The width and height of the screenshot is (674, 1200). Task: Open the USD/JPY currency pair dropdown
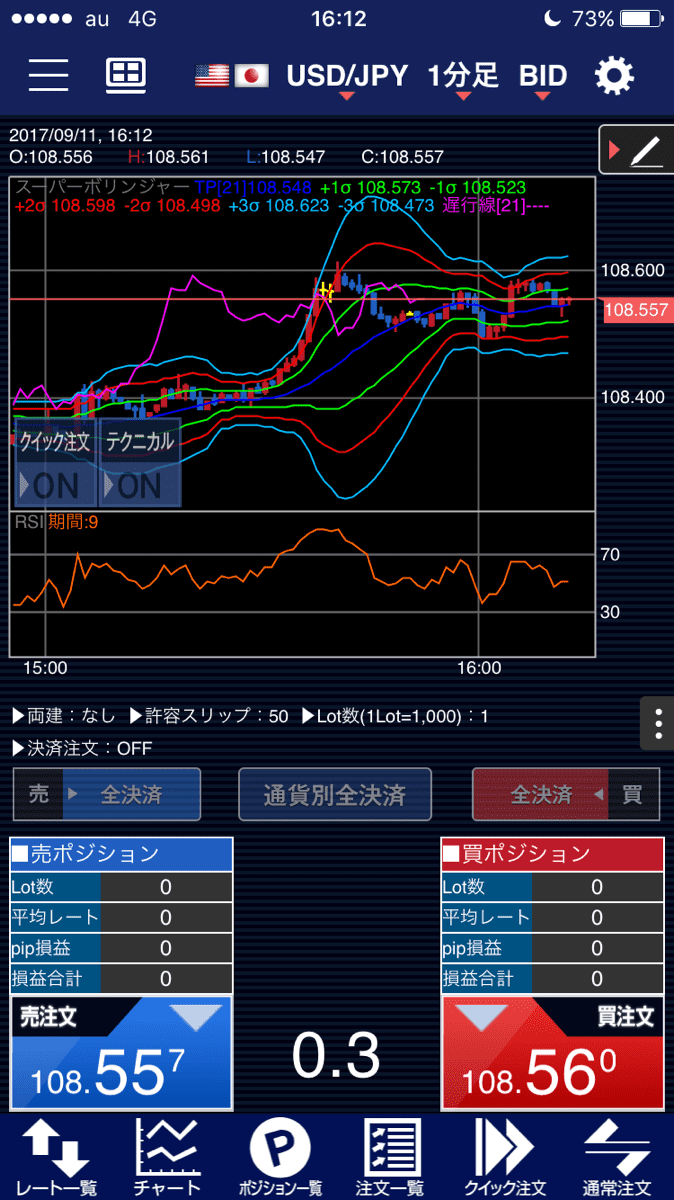(x=346, y=77)
